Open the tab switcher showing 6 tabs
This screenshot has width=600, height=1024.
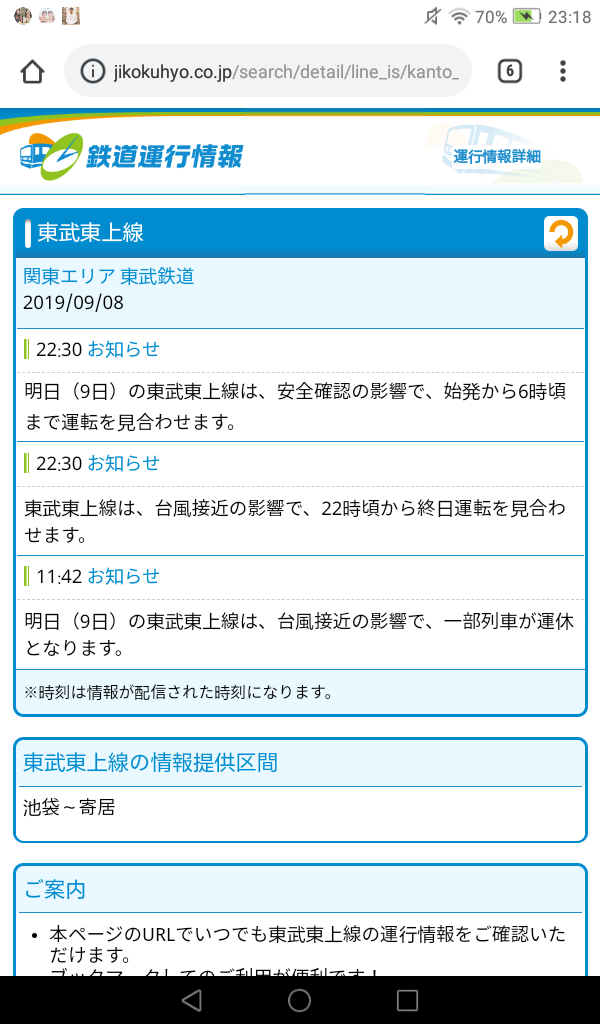click(x=509, y=71)
